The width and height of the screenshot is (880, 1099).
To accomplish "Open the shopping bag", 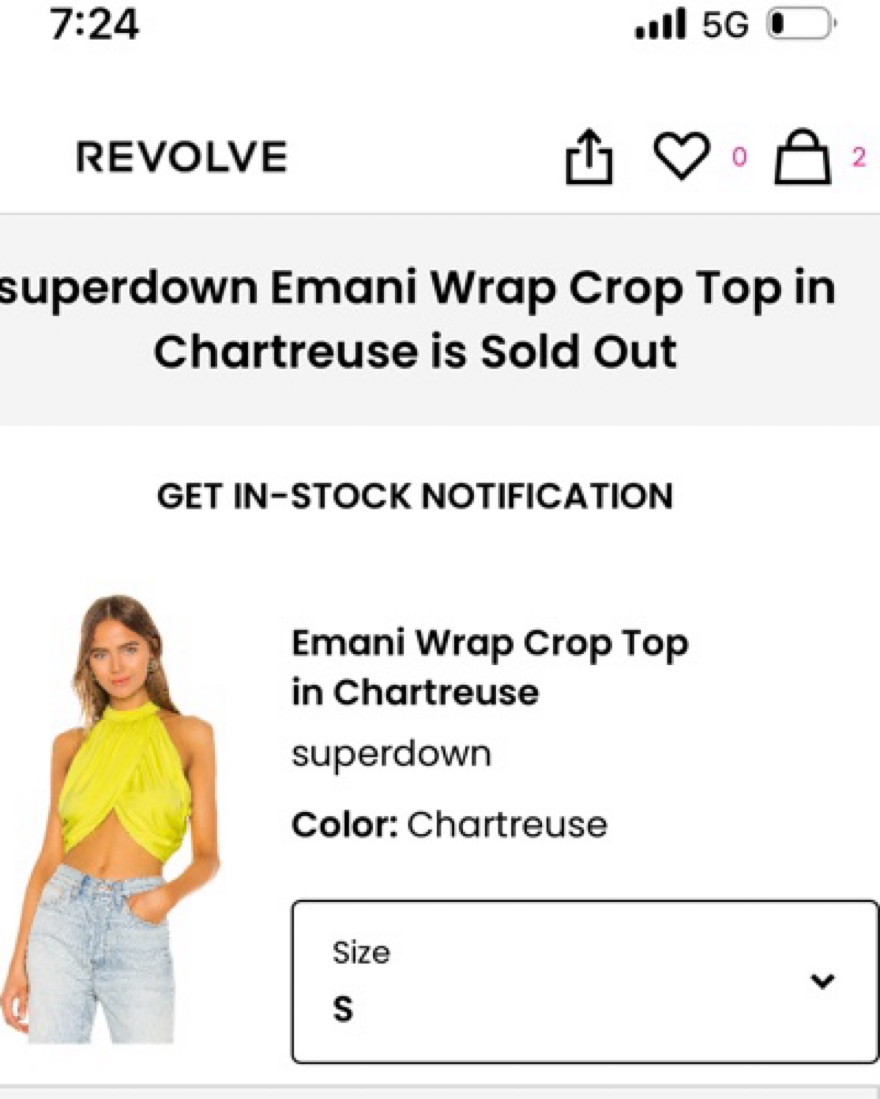I will [x=803, y=158].
